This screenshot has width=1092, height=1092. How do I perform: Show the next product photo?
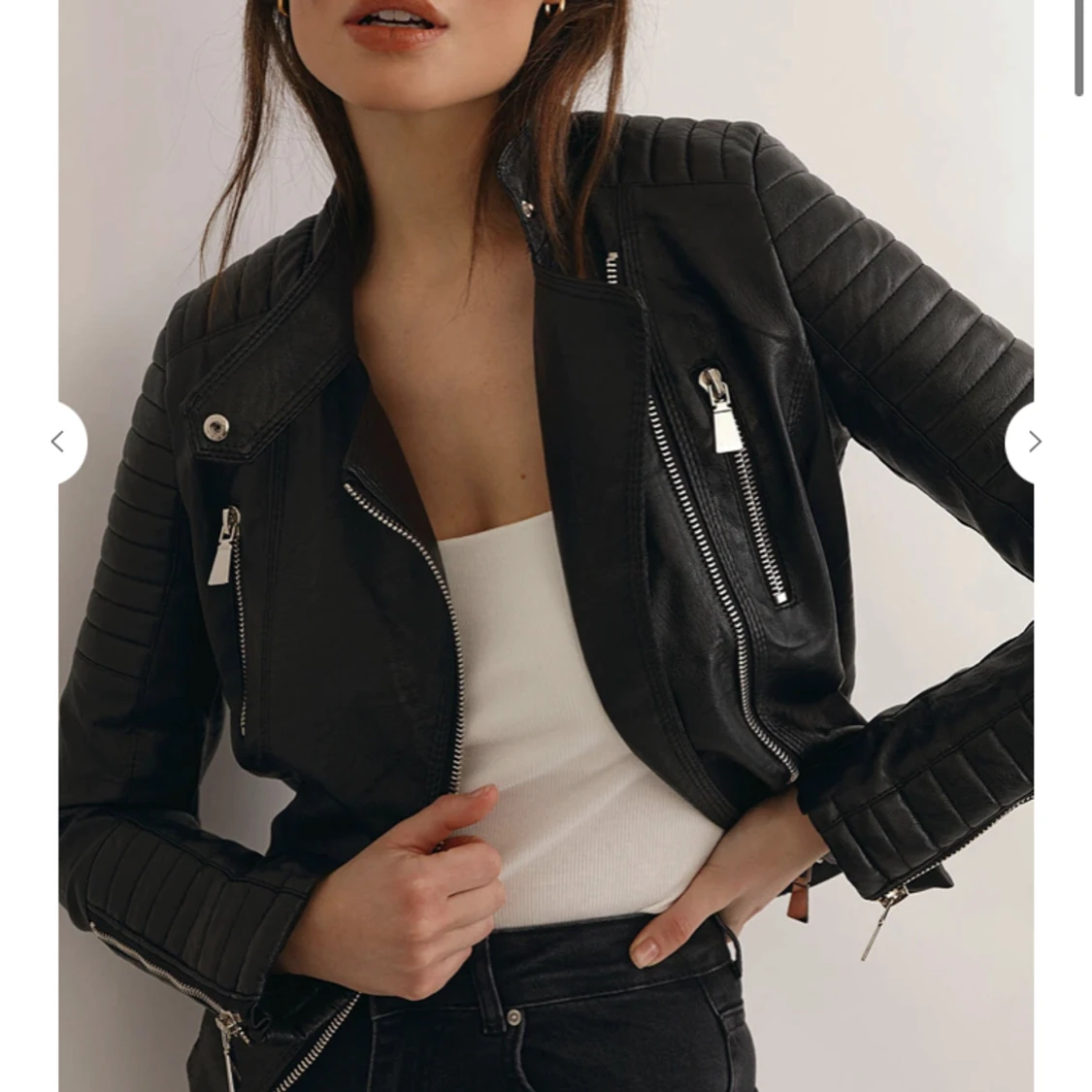(1033, 443)
